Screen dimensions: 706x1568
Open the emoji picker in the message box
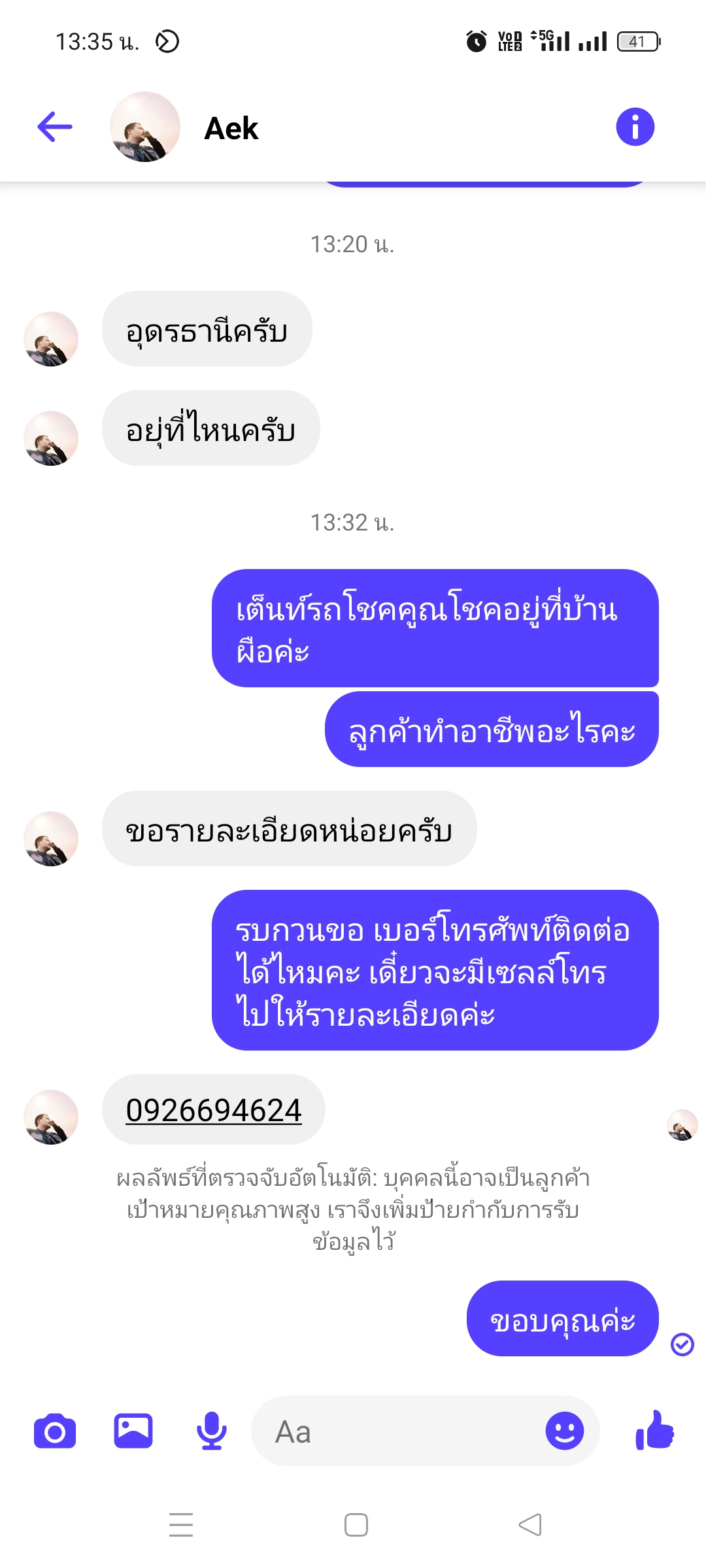tap(564, 1431)
